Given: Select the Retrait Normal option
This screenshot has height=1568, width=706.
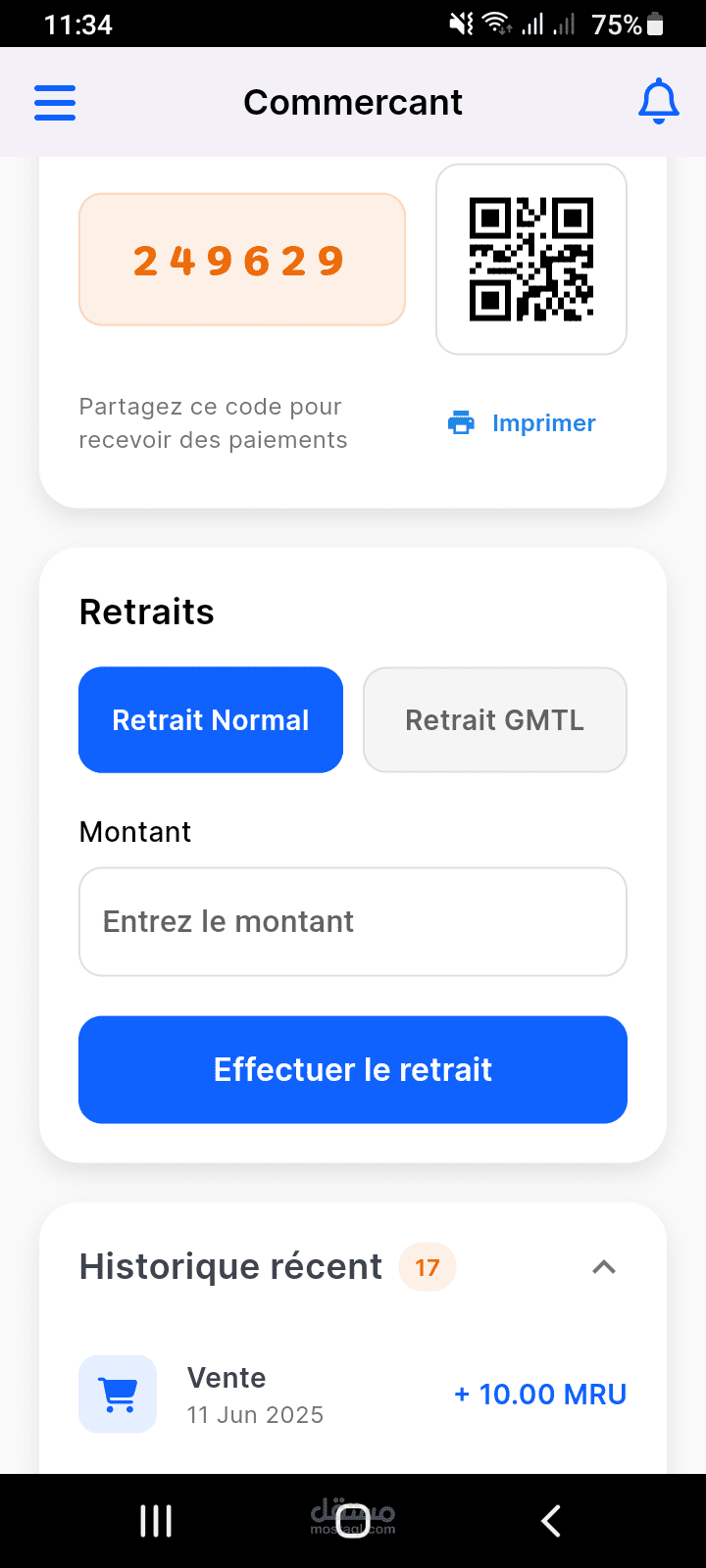Looking at the screenshot, I should 211,720.
